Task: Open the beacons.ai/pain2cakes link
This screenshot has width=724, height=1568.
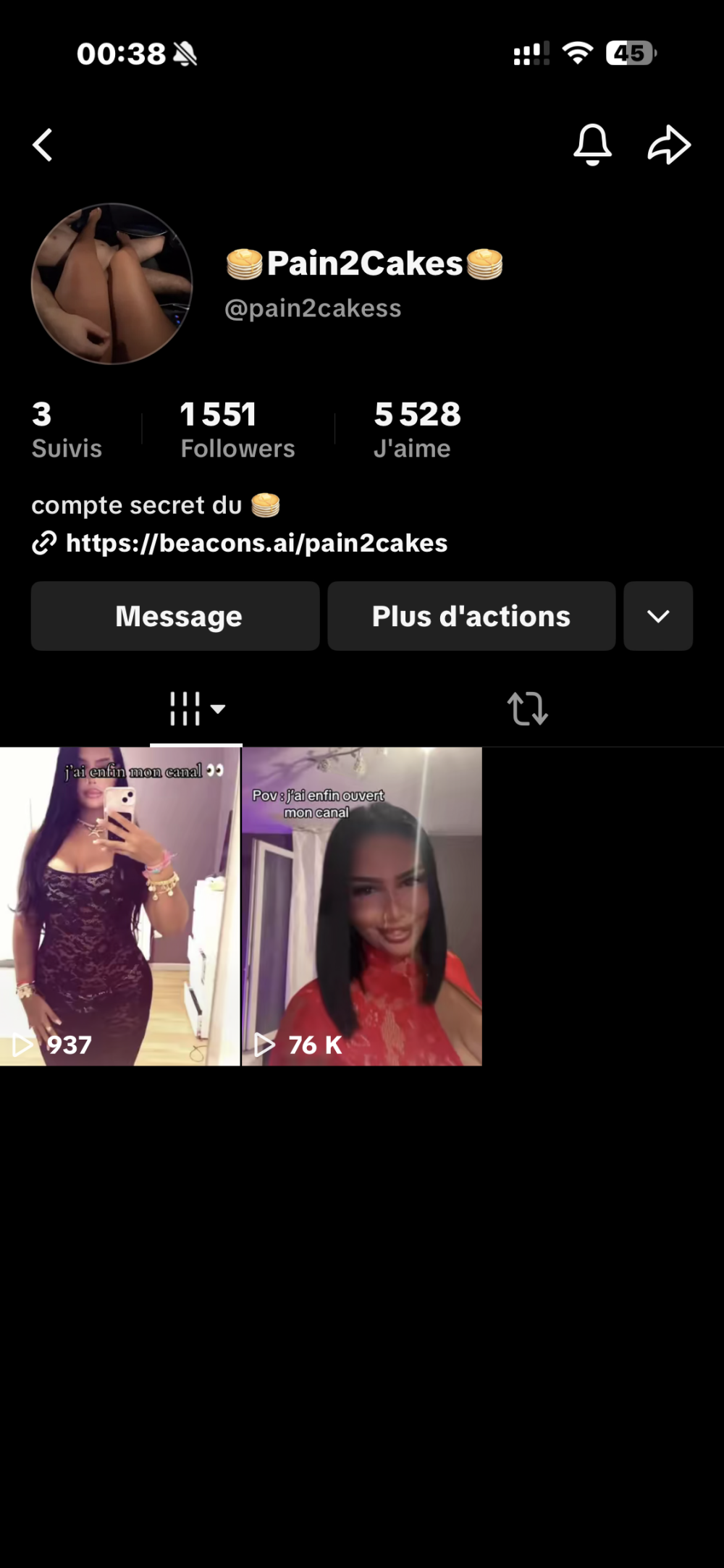Action: tap(256, 543)
